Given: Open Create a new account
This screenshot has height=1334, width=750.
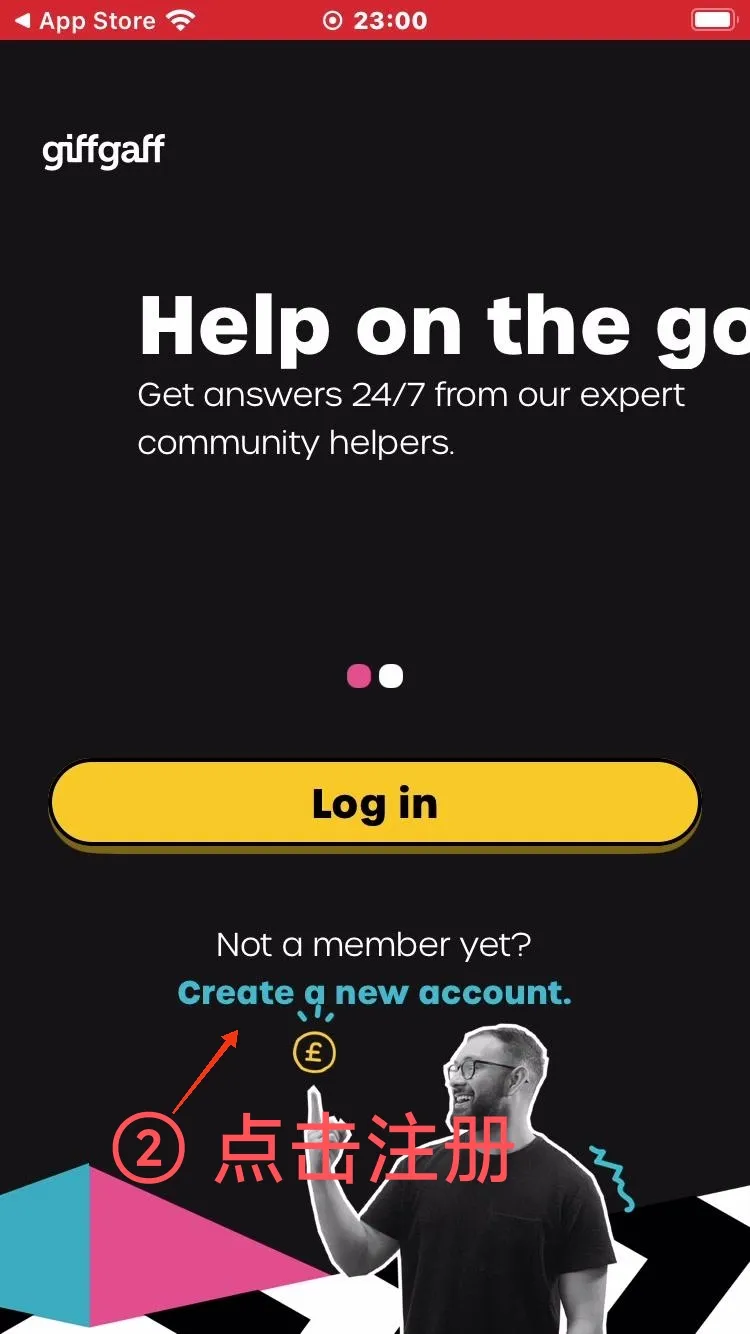Looking at the screenshot, I should tap(374, 992).
